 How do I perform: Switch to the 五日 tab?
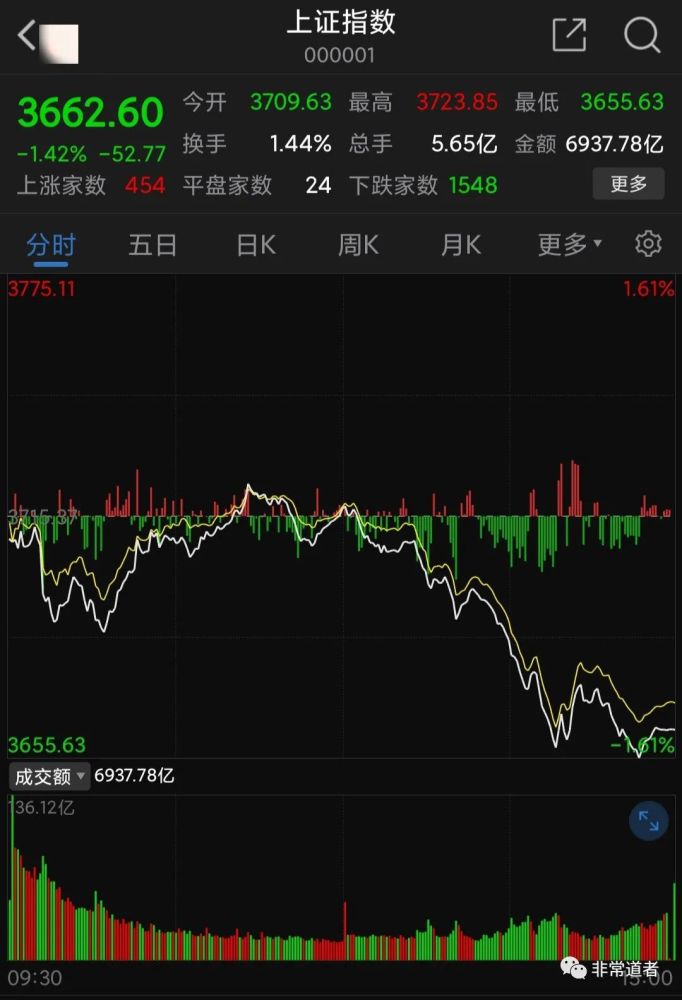tap(153, 244)
